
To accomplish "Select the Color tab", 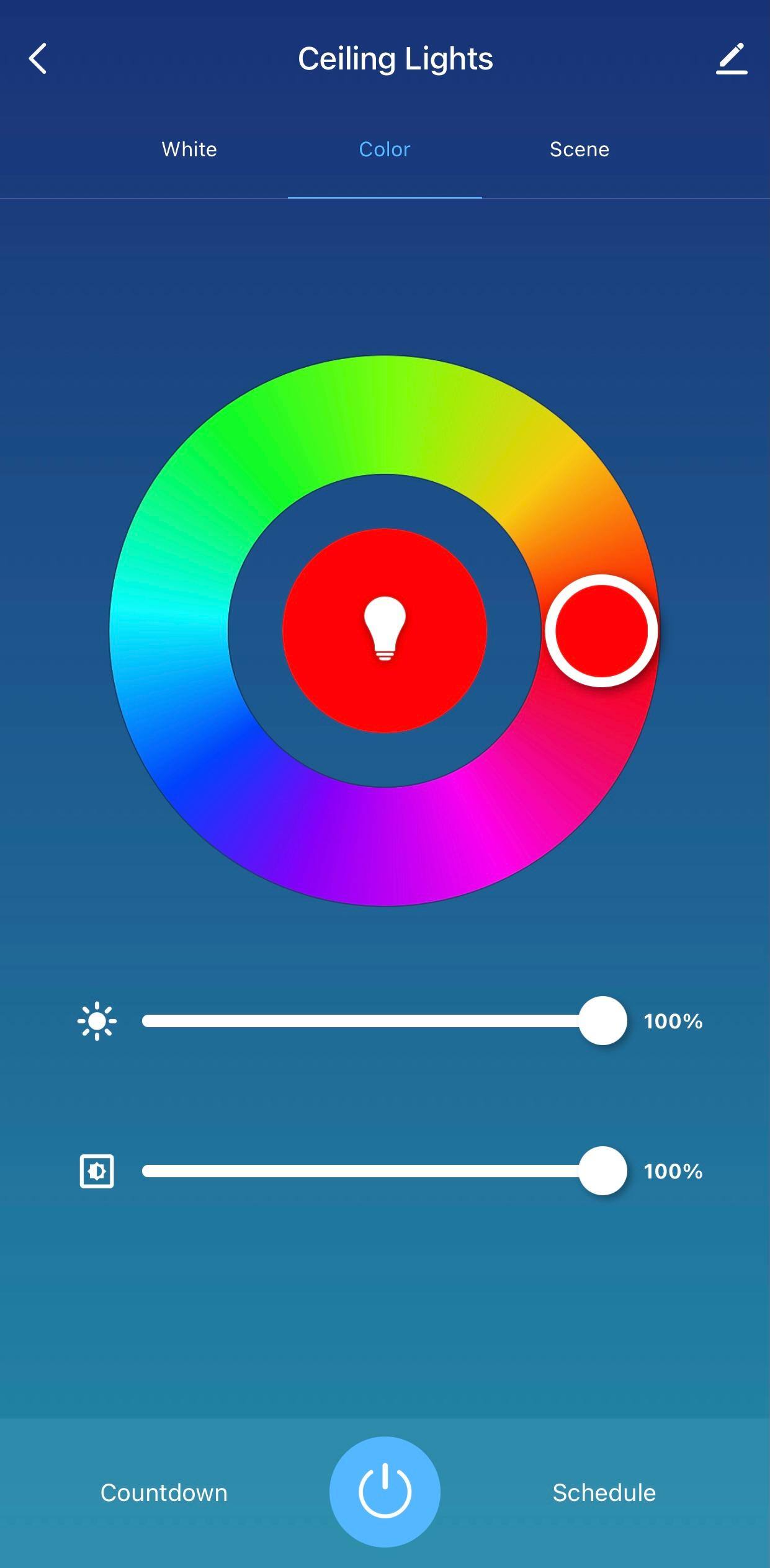I will [385, 149].
